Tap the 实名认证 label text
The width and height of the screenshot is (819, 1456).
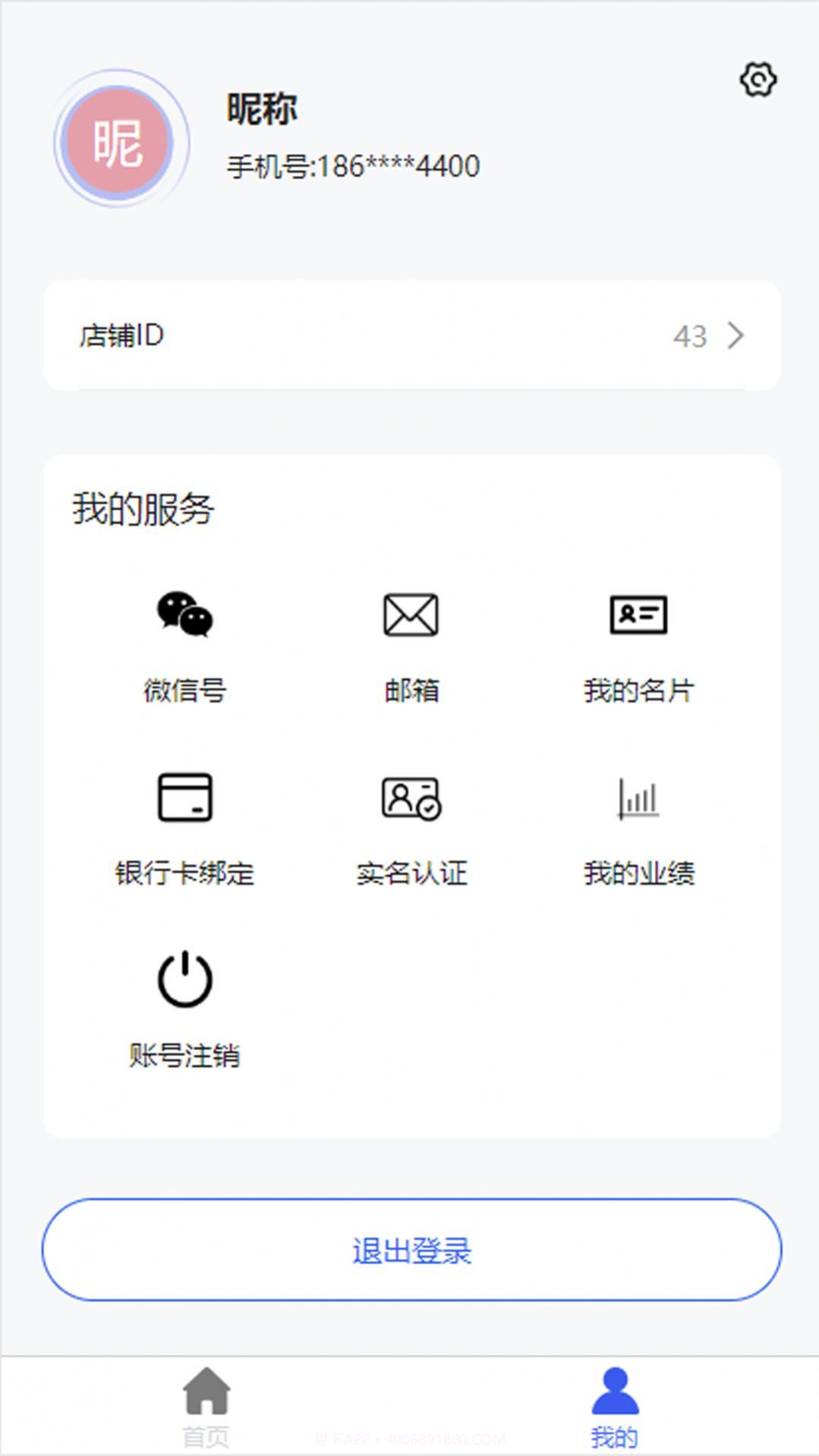tap(413, 873)
